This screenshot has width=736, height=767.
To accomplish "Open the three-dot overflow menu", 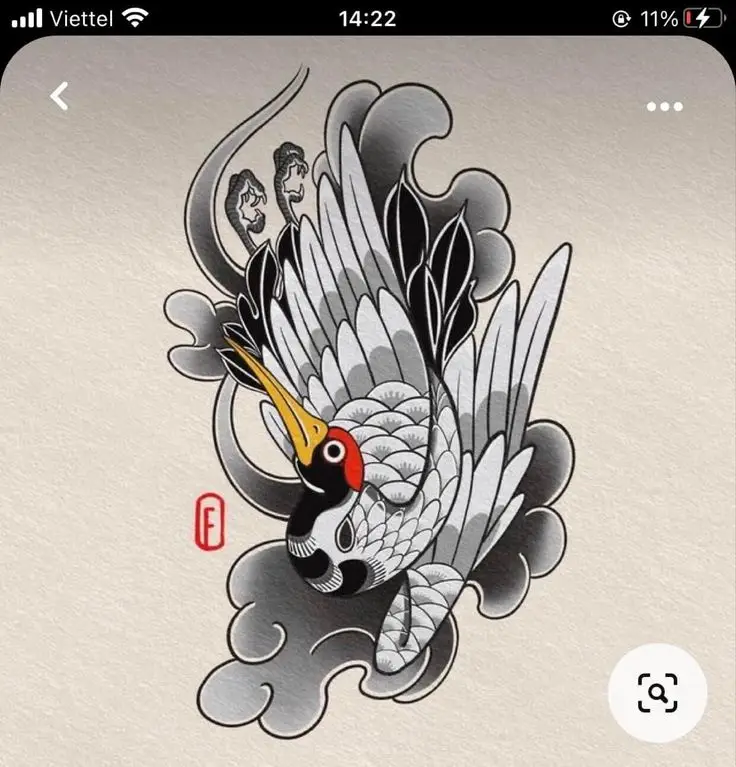I will pyautogui.click(x=664, y=106).
